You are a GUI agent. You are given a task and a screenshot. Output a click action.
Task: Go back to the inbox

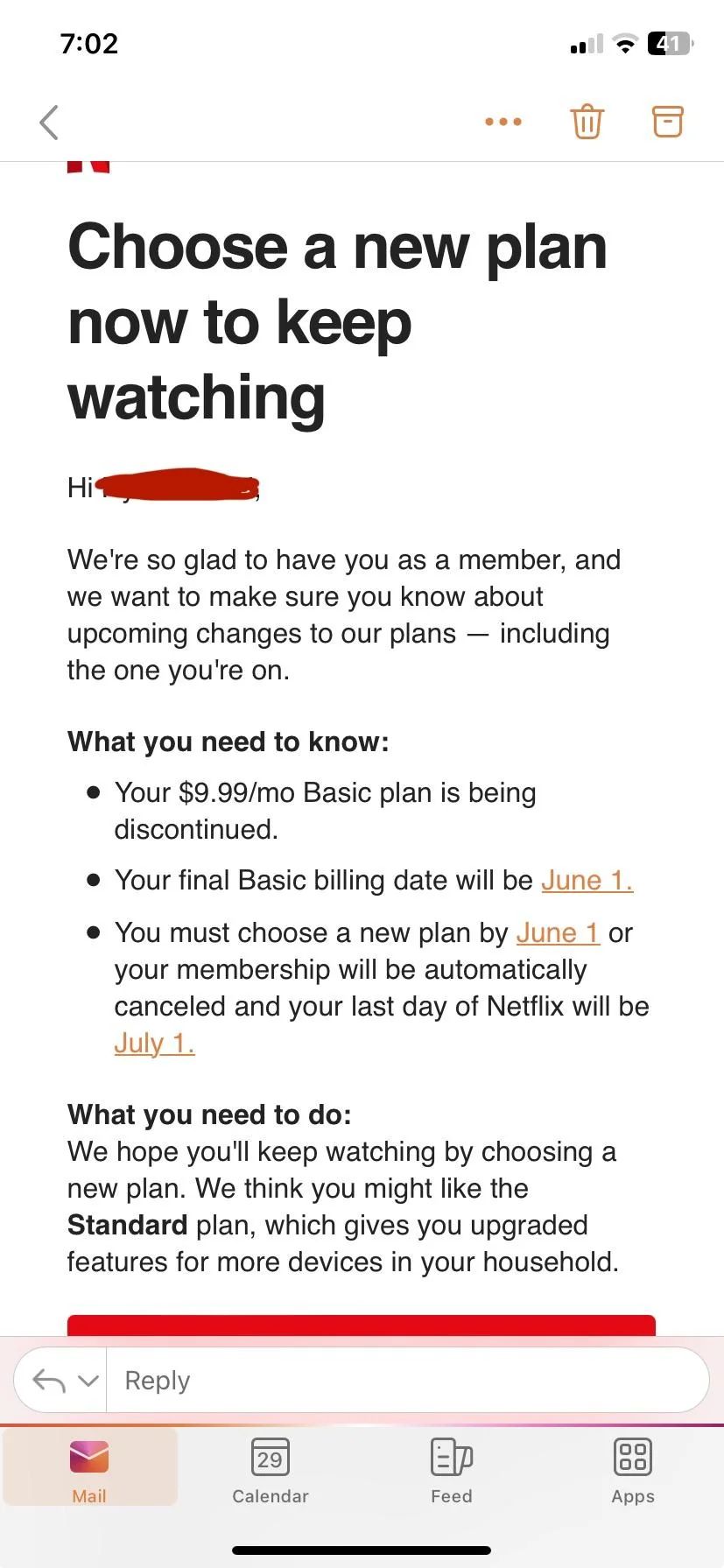tap(49, 123)
